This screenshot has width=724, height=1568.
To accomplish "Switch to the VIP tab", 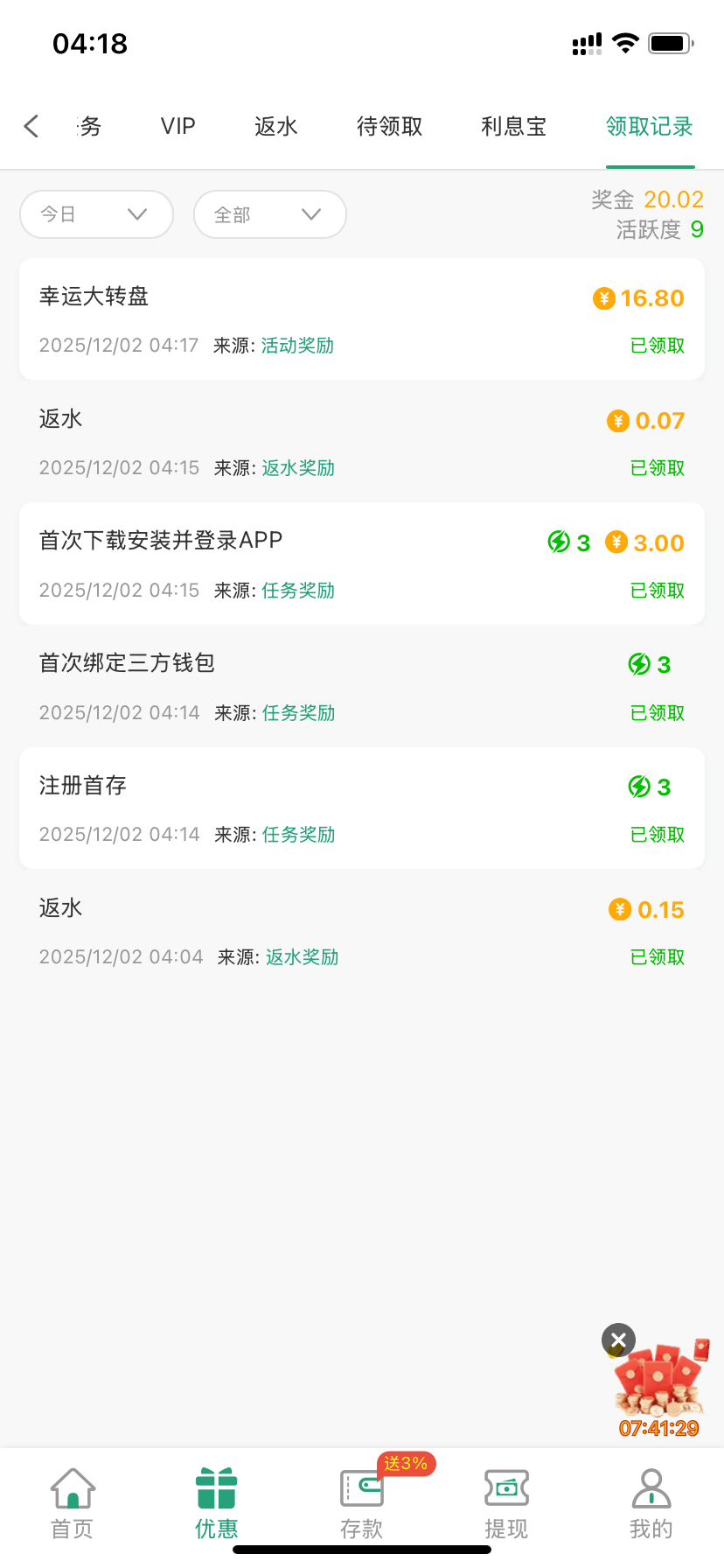I will (x=178, y=127).
